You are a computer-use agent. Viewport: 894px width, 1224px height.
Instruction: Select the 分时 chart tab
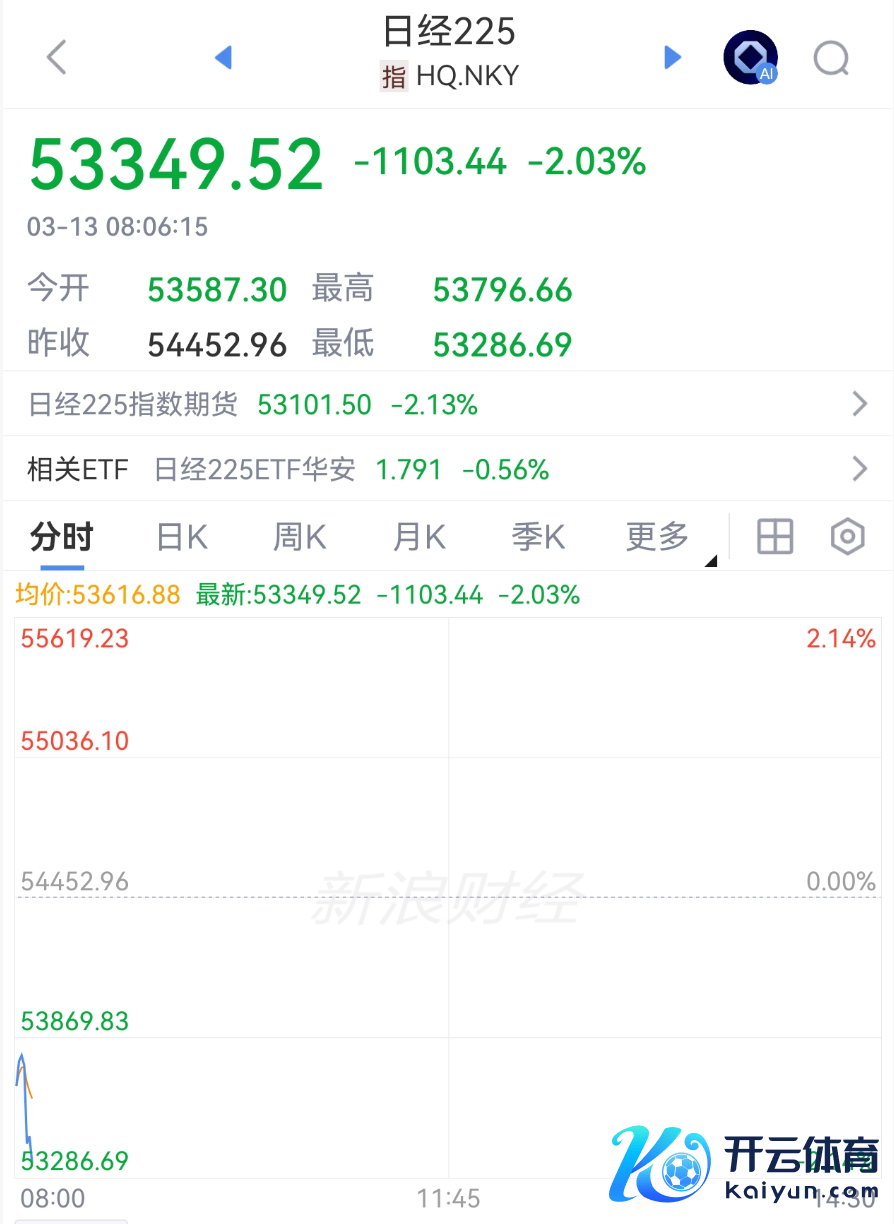[61, 537]
